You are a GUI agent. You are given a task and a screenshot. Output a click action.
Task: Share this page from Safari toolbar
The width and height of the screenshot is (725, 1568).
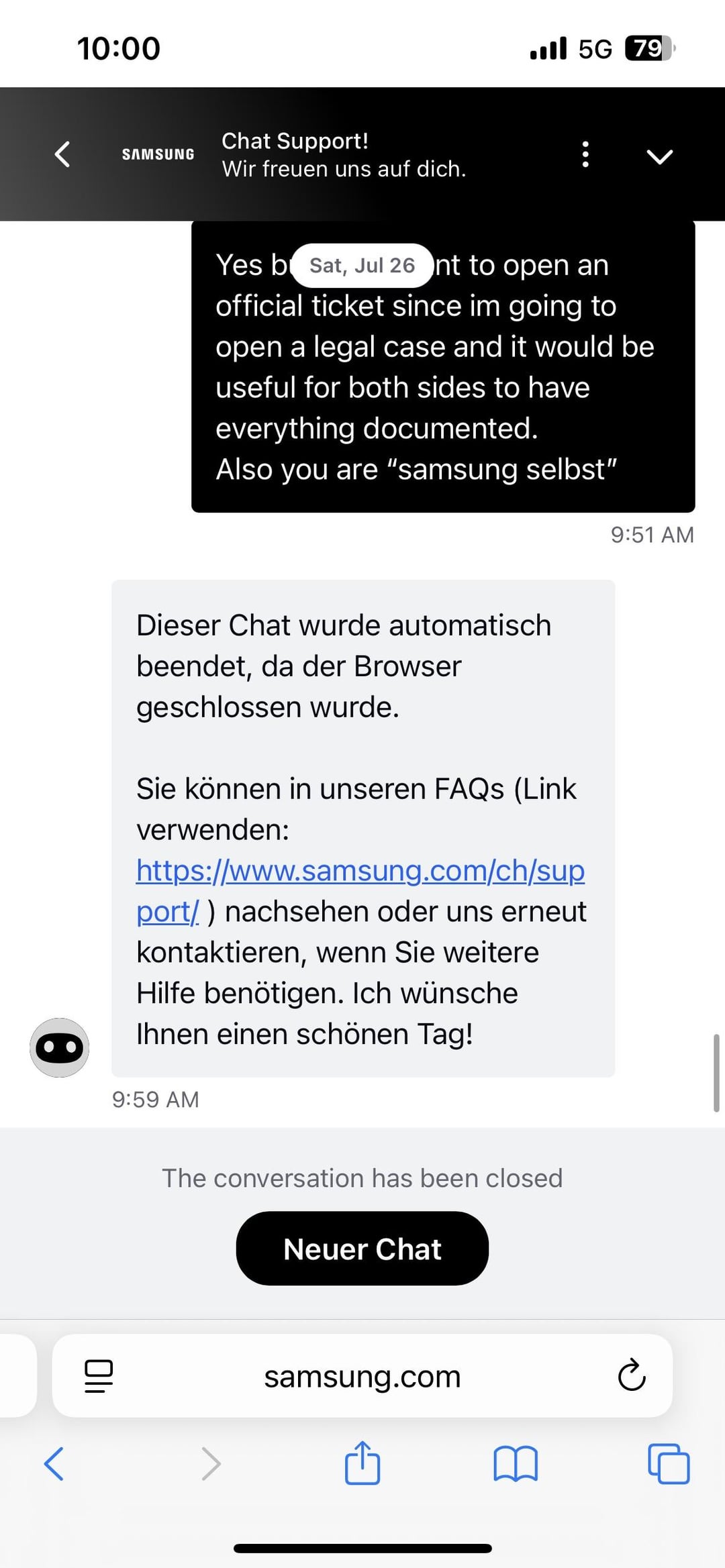tap(362, 1461)
